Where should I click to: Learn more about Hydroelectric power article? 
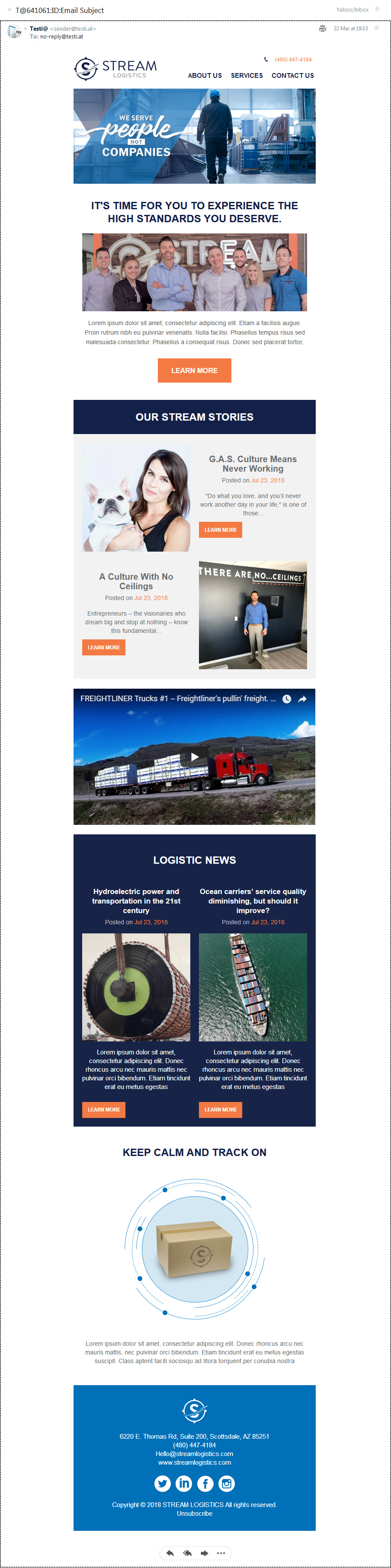point(103,1109)
